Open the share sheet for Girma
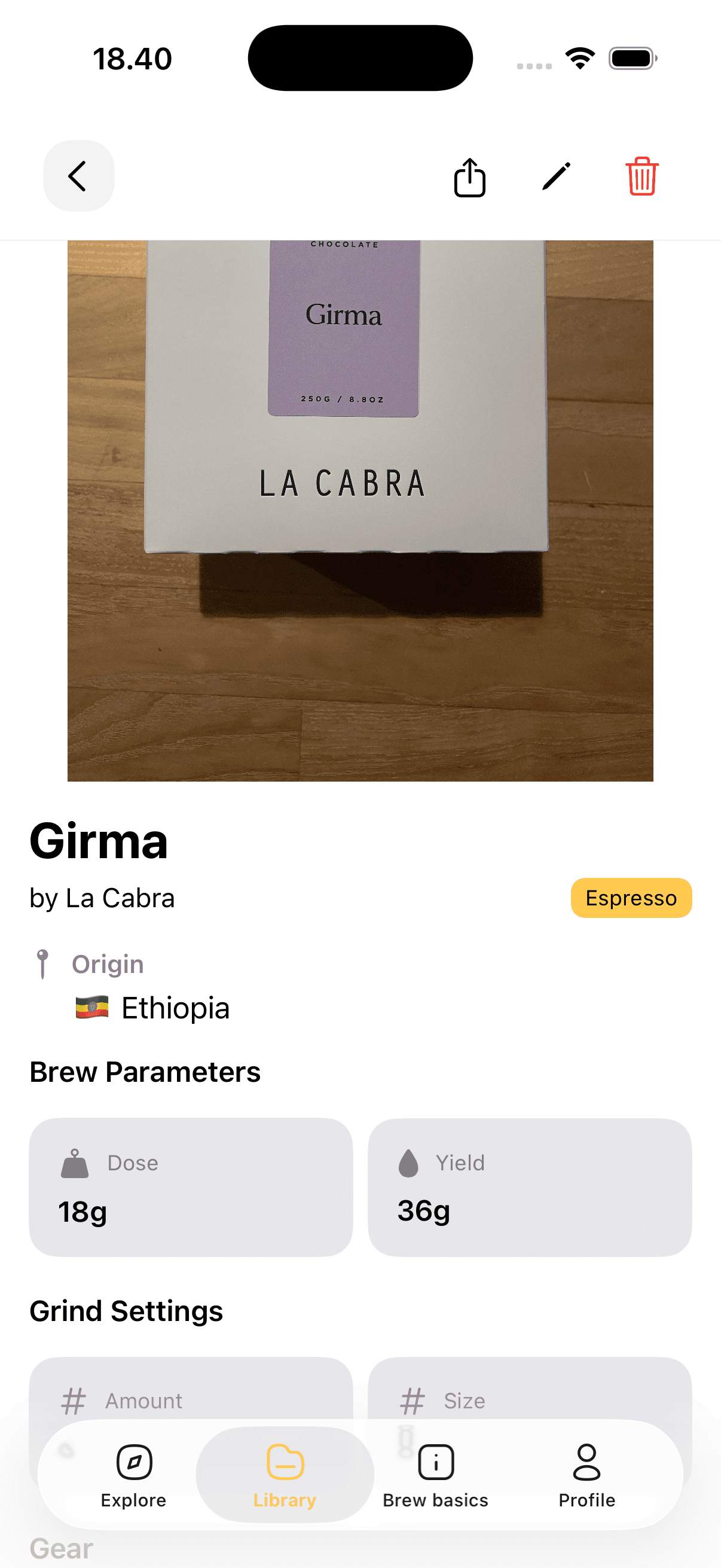The image size is (721, 1568). point(469,176)
